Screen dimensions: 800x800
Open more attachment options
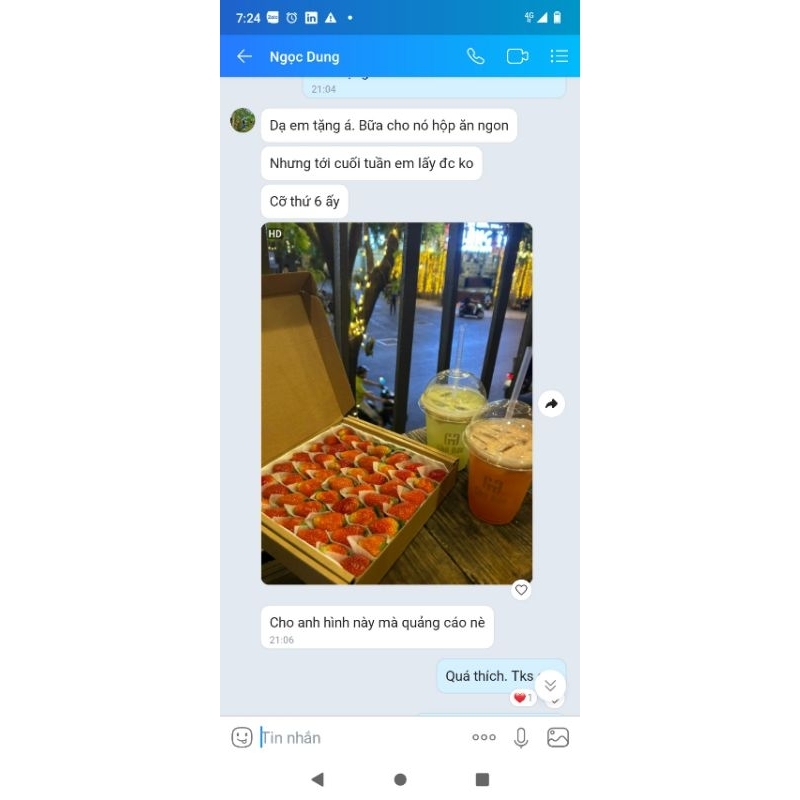(484, 737)
